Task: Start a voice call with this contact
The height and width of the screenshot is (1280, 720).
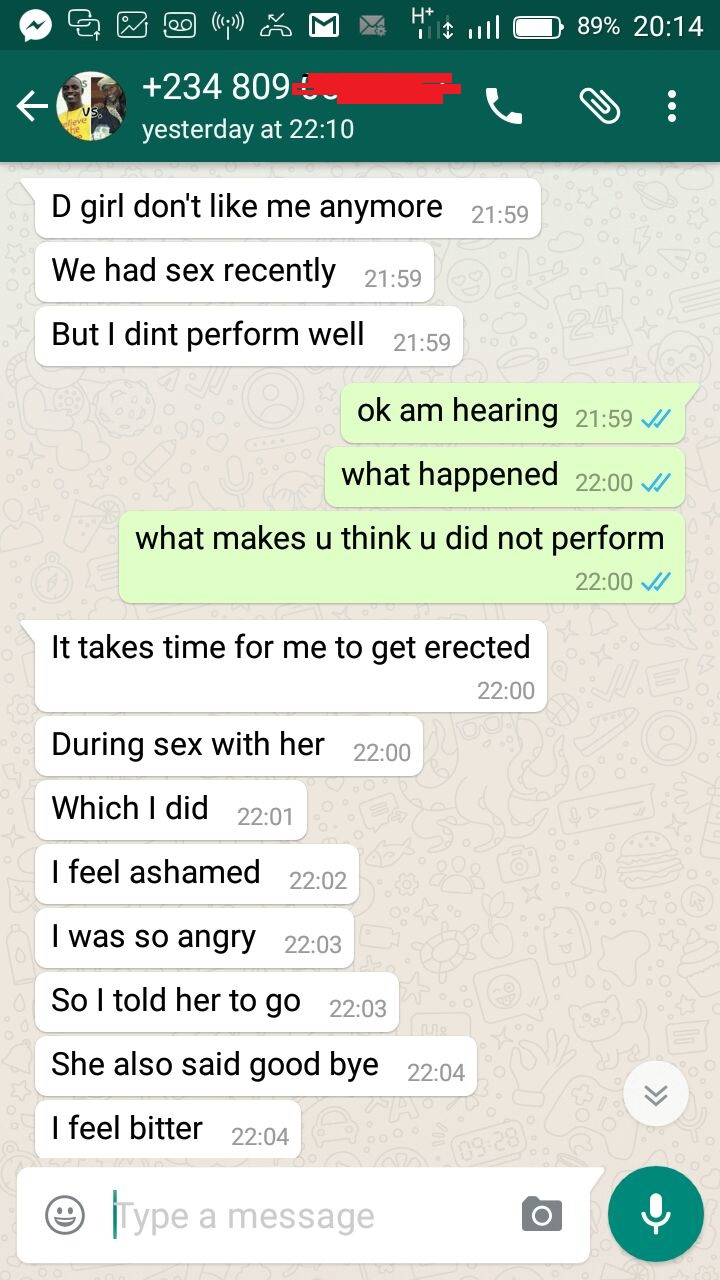Action: click(x=503, y=105)
